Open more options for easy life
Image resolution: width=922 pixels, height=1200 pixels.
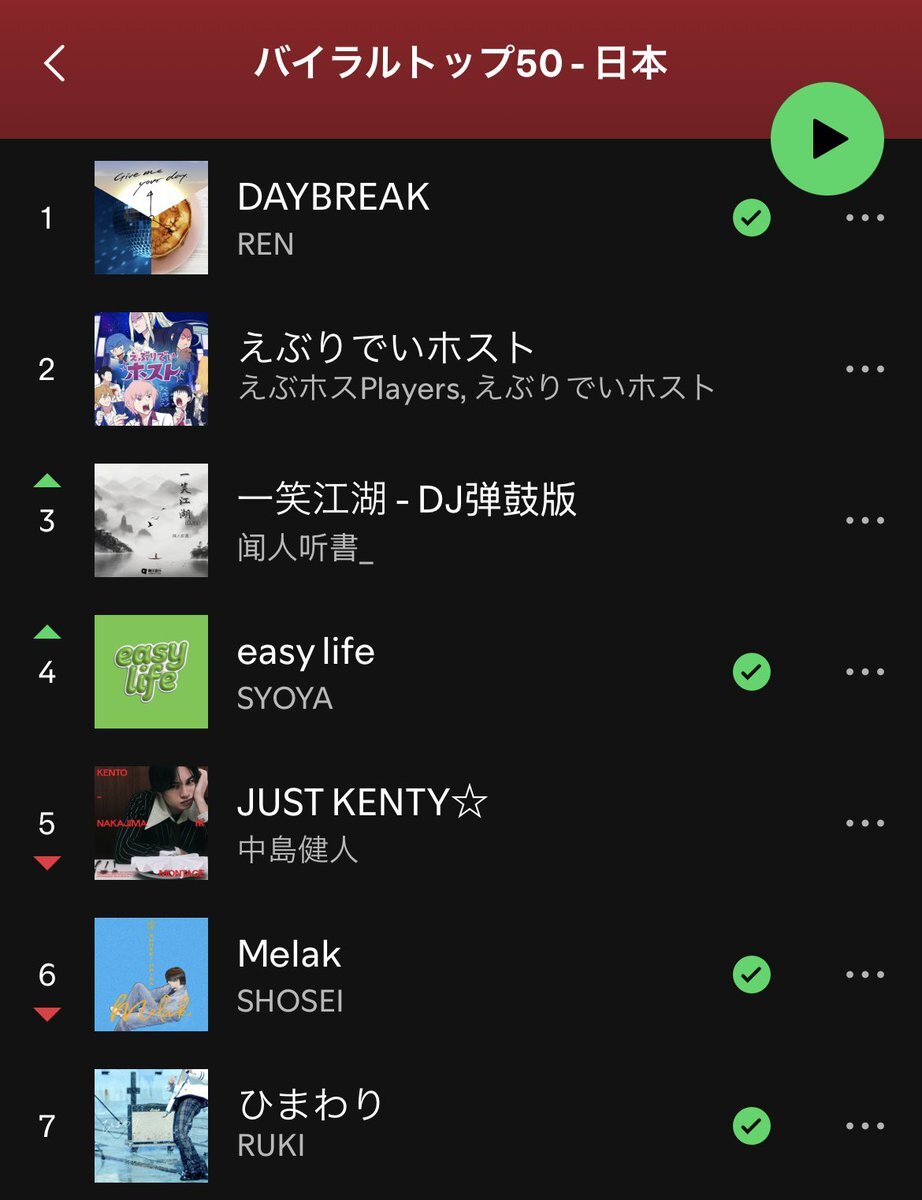tap(865, 672)
